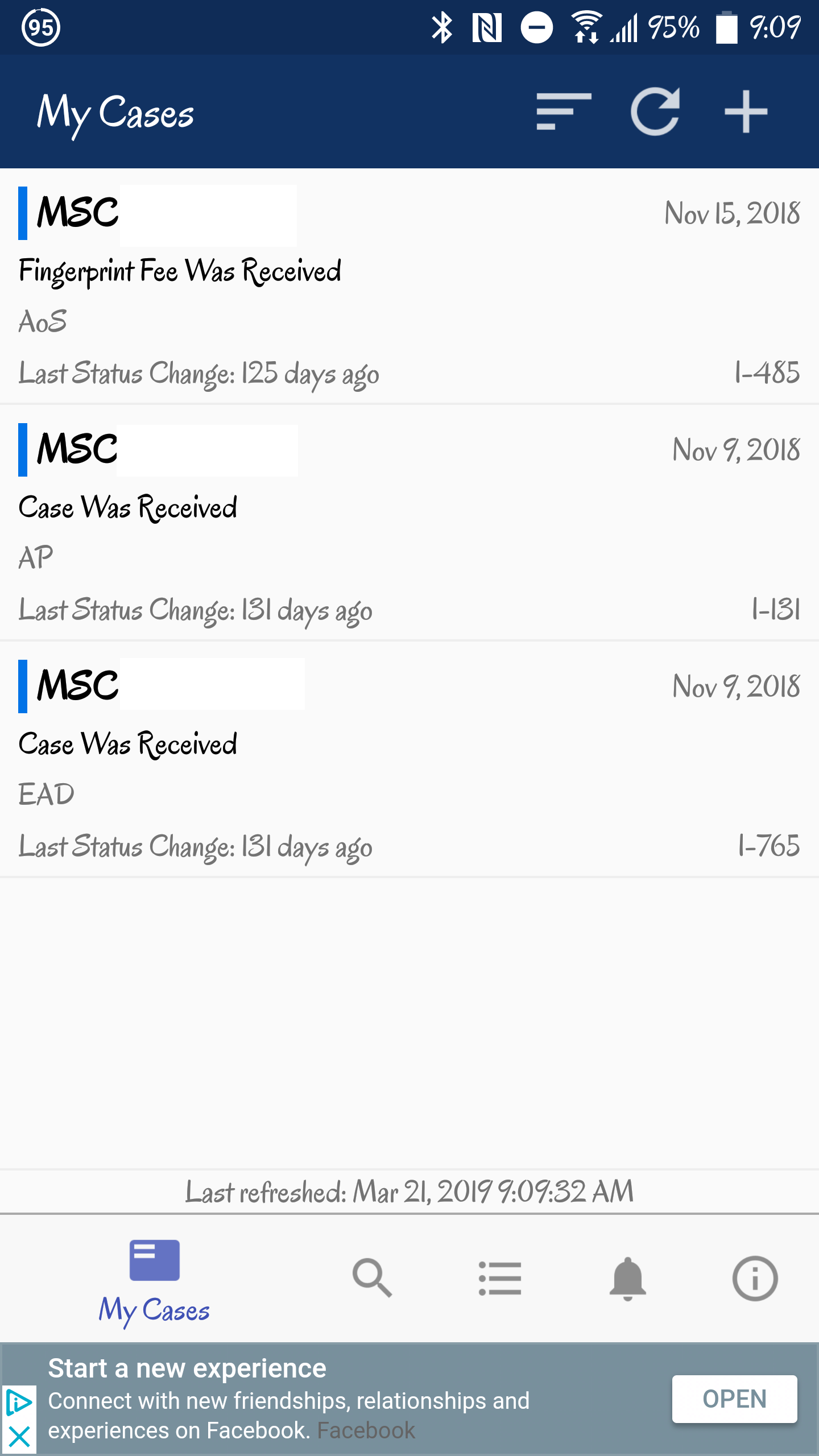Screen dimensions: 819x1456
Task: Open the notifications bell tab
Action: tap(627, 1278)
